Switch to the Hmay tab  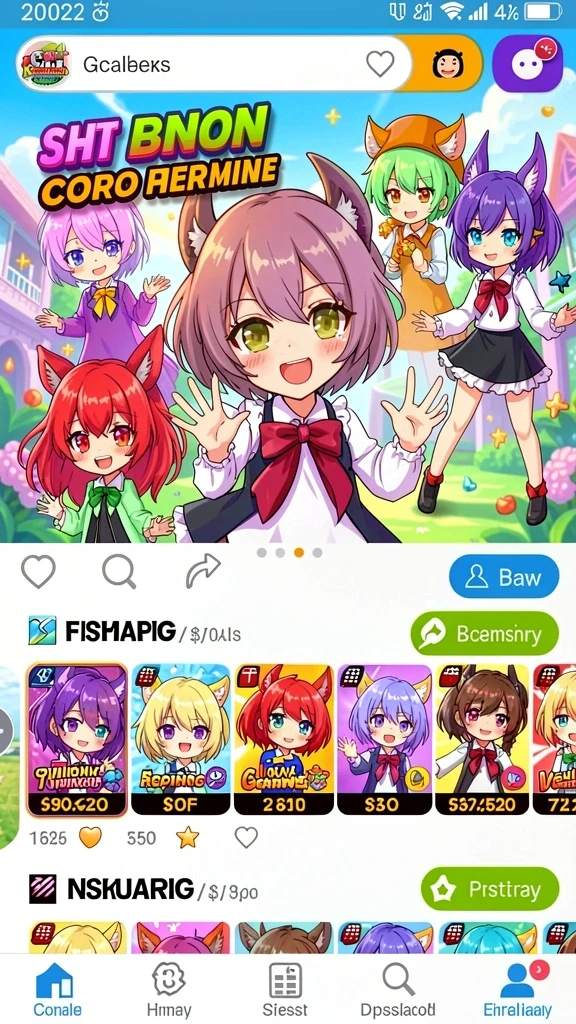[x=169, y=989]
